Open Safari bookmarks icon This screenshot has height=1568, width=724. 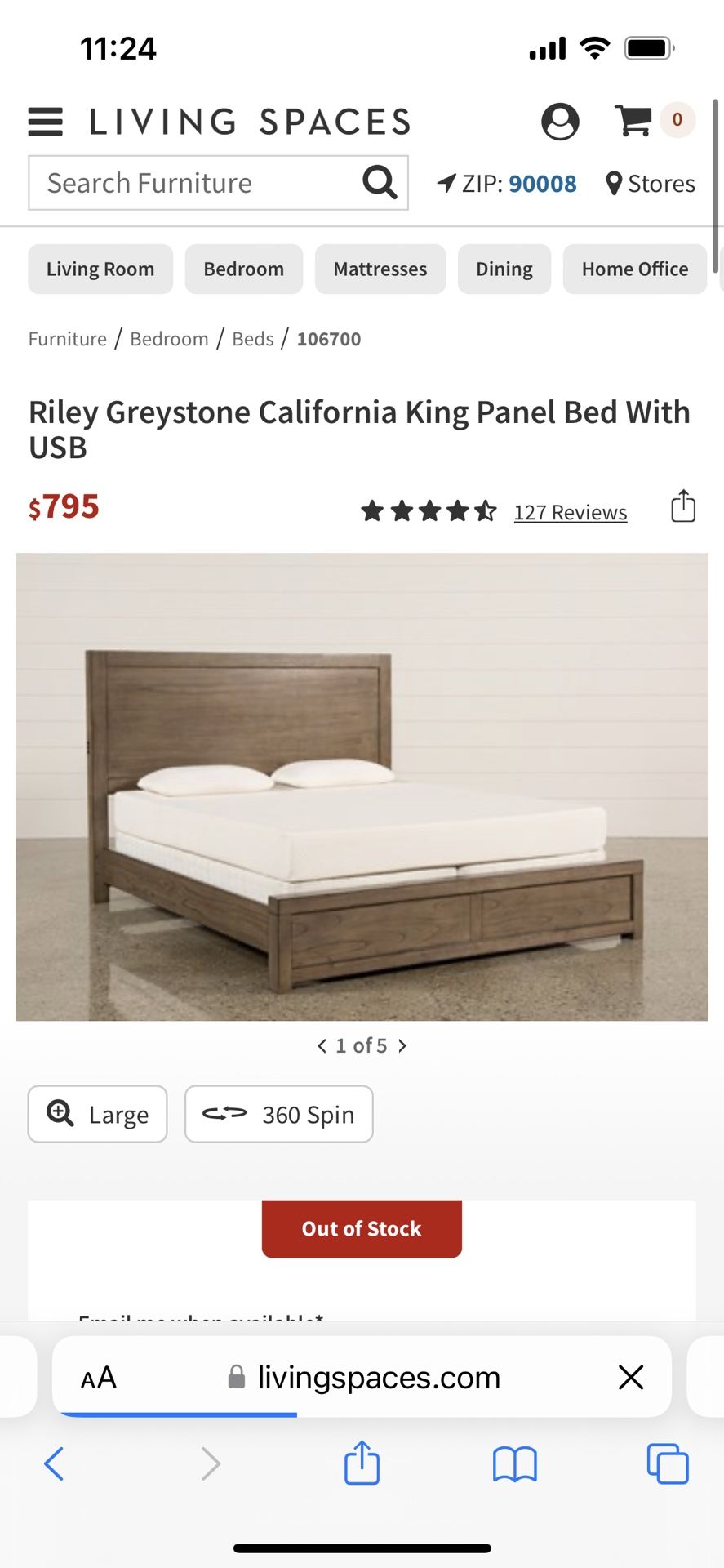pyautogui.click(x=514, y=1464)
